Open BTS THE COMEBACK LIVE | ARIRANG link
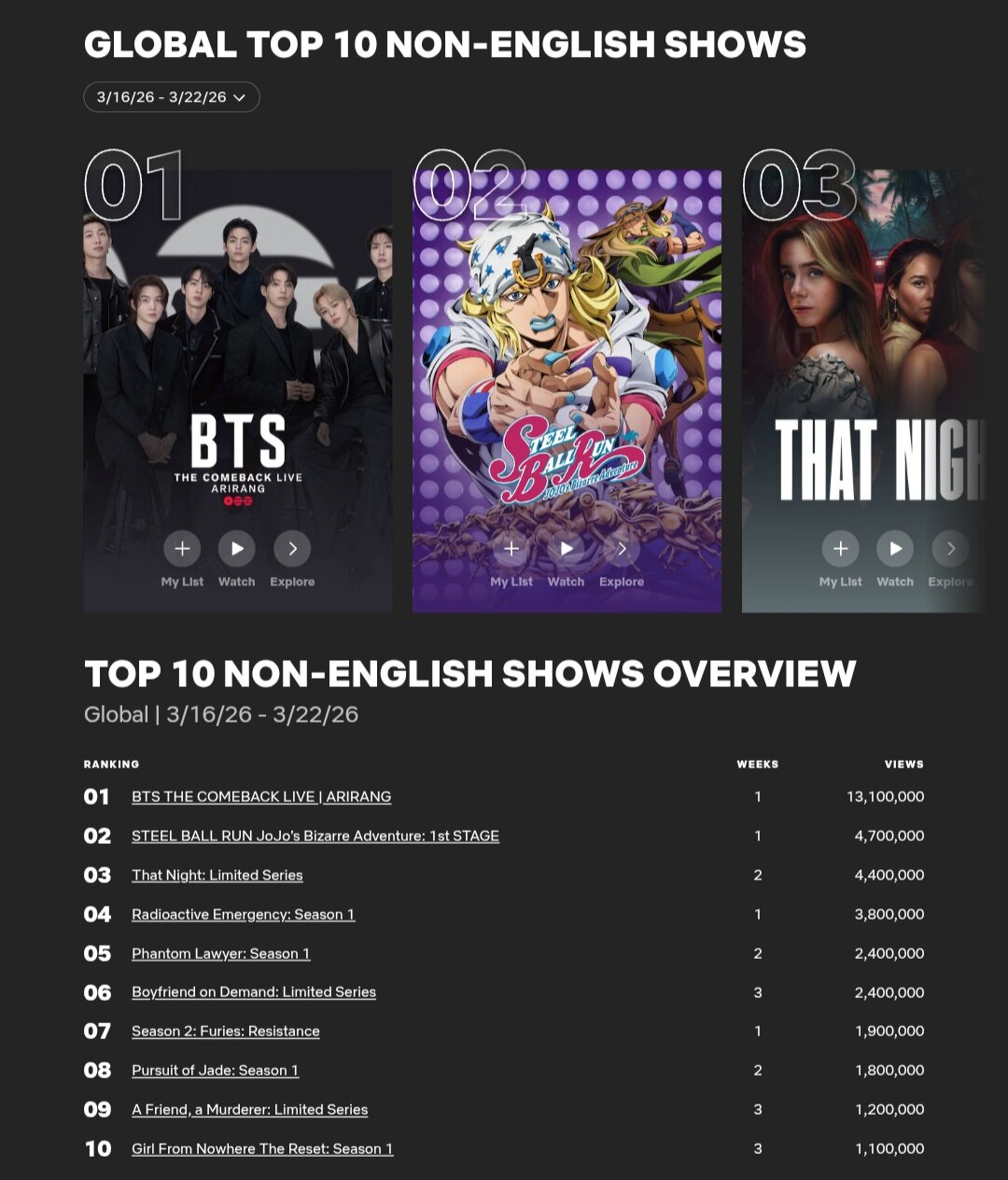 [261, 796]
